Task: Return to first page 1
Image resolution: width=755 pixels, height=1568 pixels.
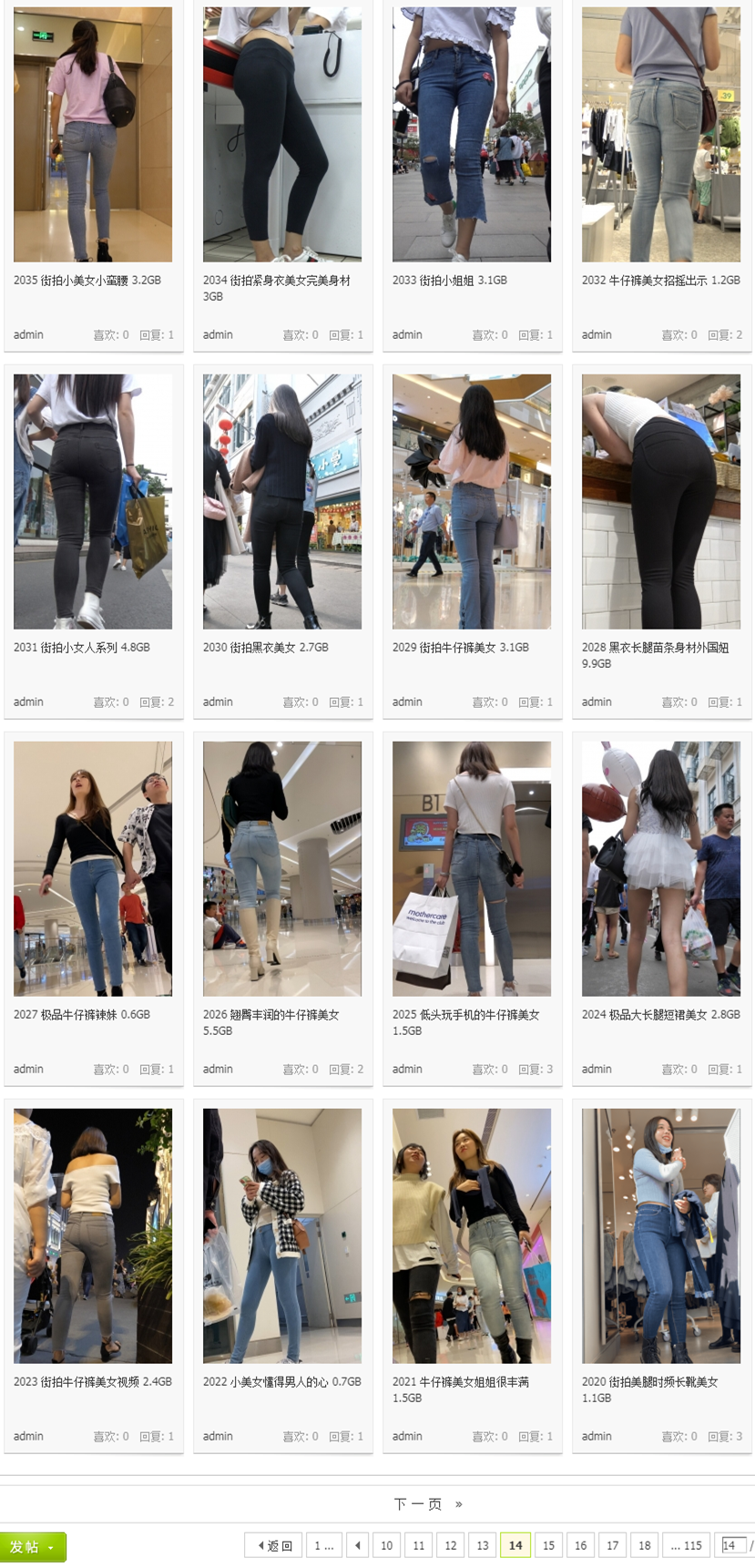Action: pyautogui.click(x=323, y=1546)
